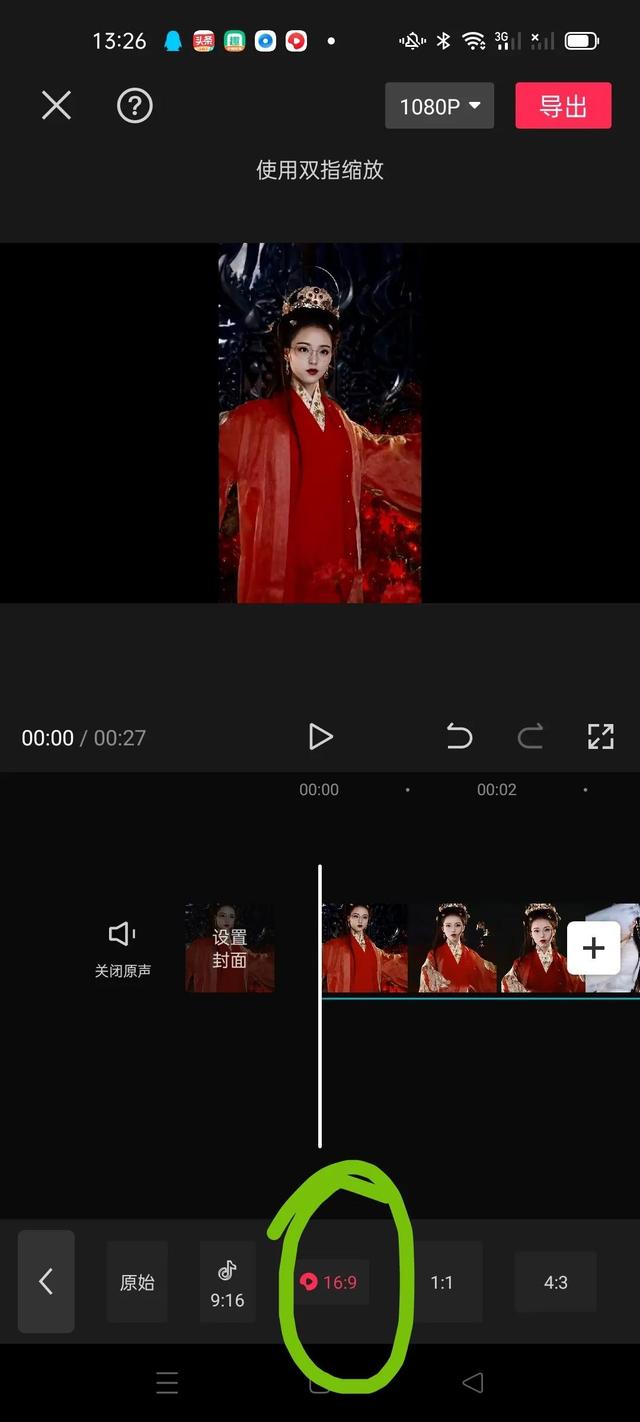Viewport: 640px width, 1422px height.
Task: Pick the 4:3 aspect ratio
Action: coord(555,1282)
